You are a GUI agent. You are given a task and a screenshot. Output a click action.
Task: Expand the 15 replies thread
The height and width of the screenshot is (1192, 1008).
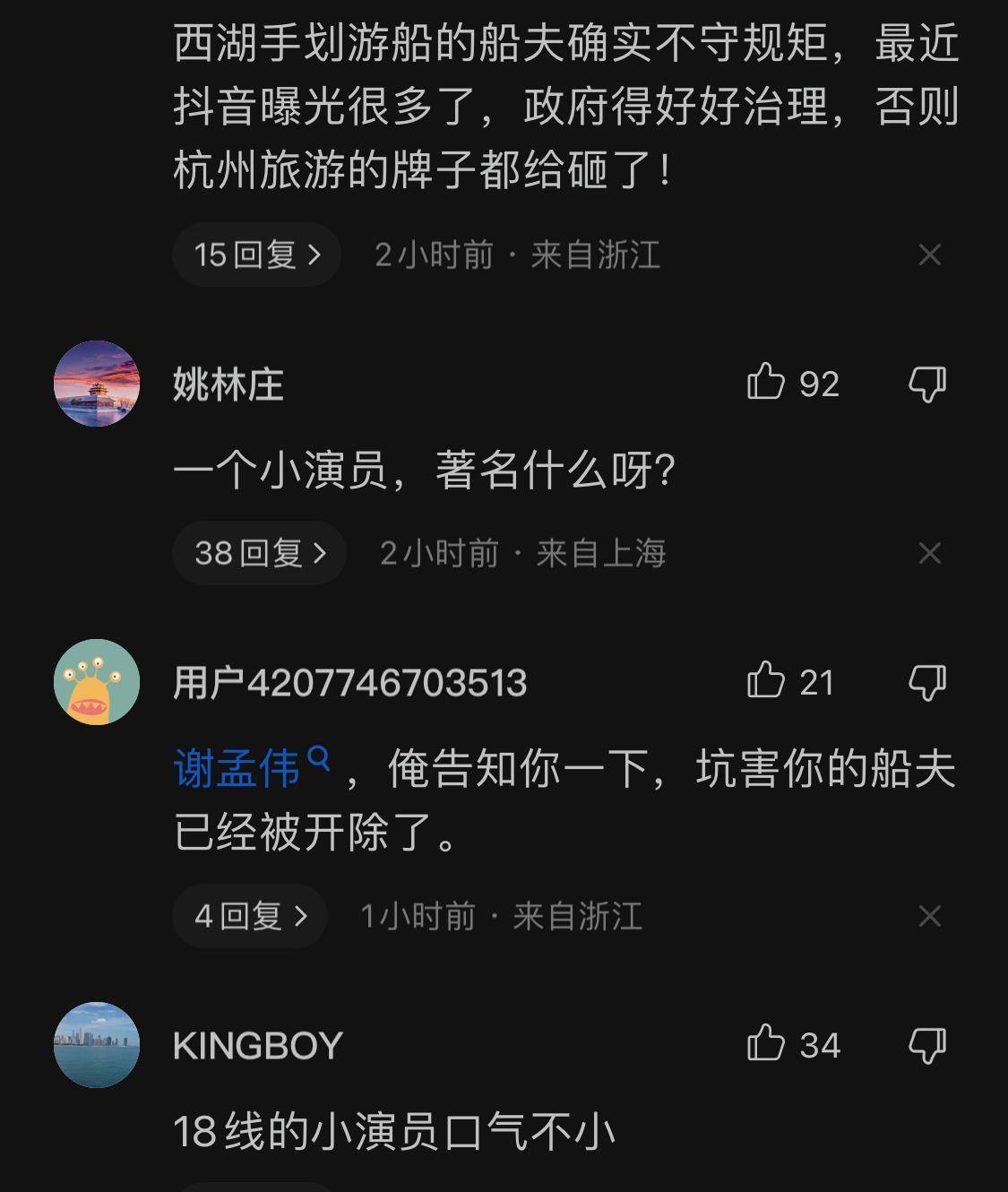[x=256, y=255]
